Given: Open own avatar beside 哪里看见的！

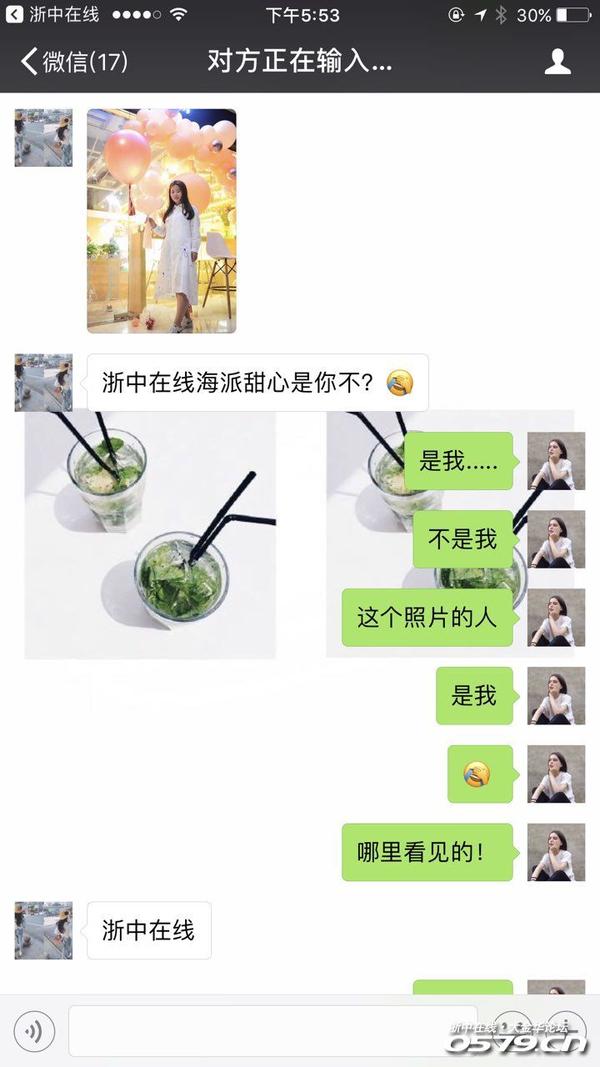Looking at the screenshot, I should point(556,852).
